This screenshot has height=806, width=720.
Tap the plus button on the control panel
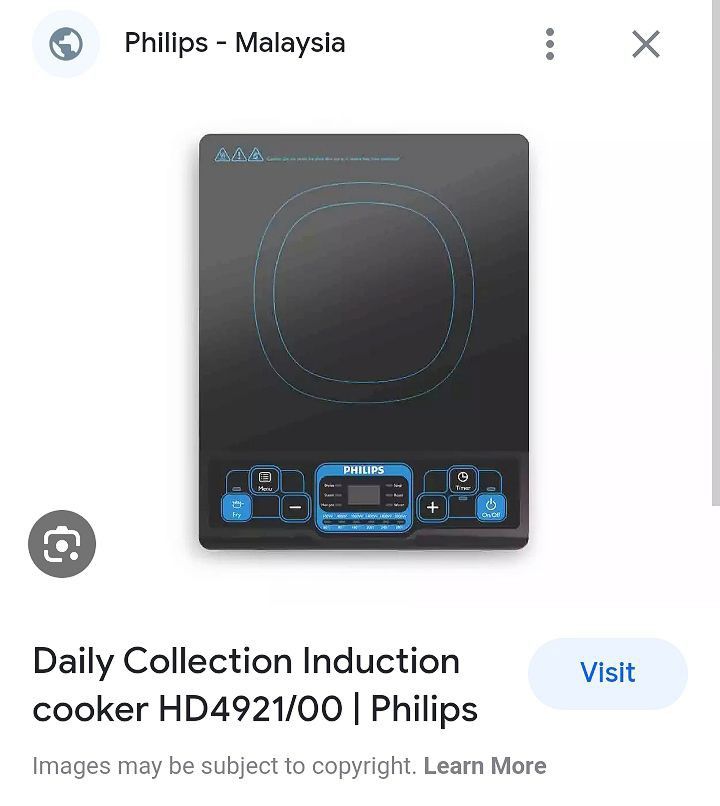[432, 505]
